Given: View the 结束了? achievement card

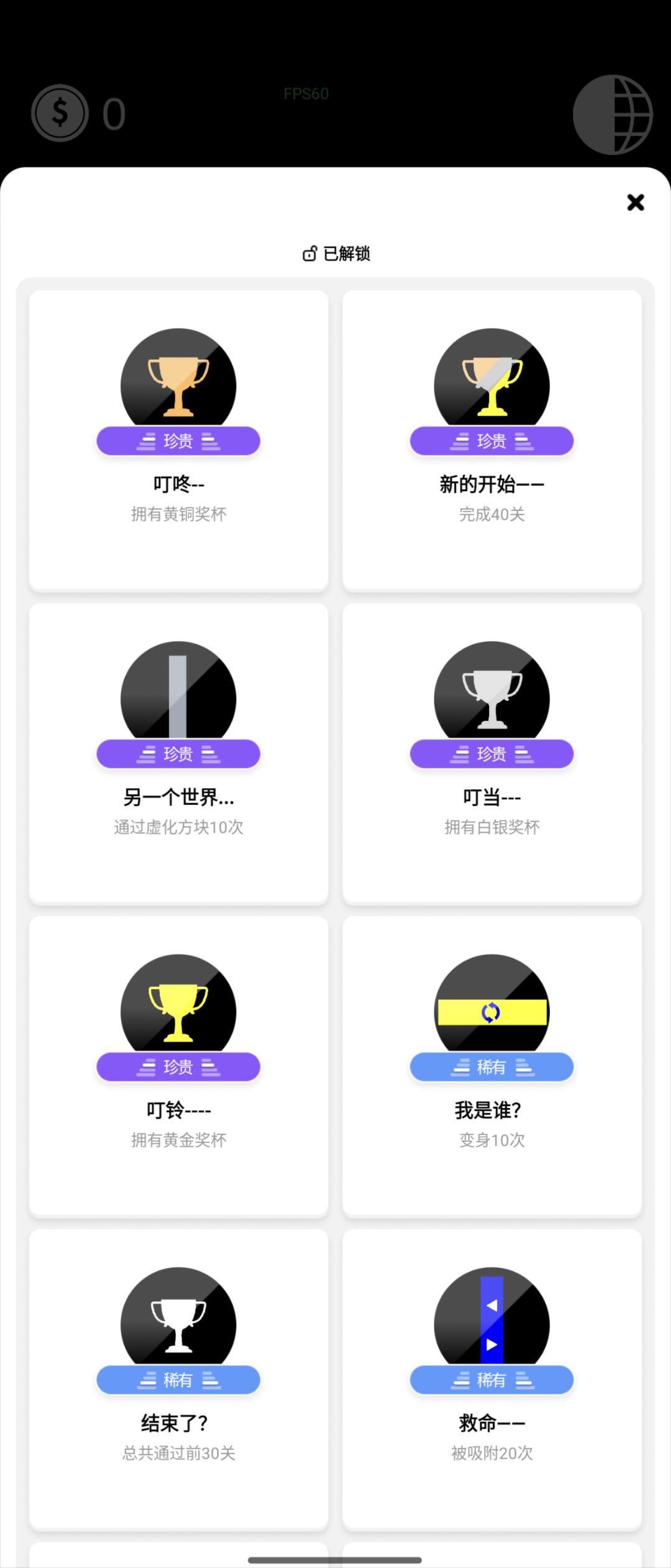Looking at the screenshot, I should click(178, 1378).
